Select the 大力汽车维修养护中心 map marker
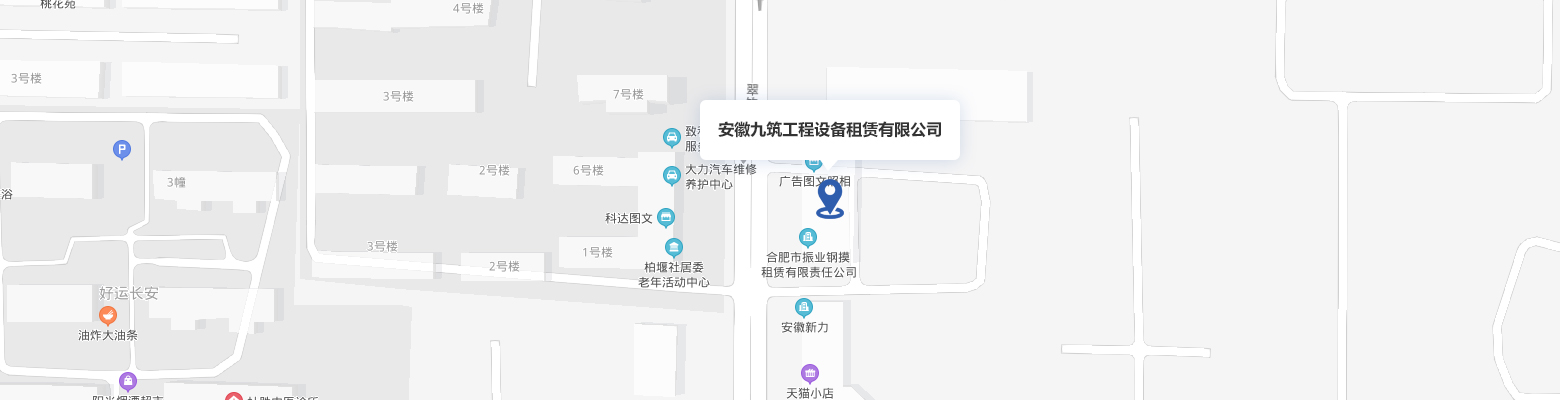1560x400 pixels. click(672, 176)
